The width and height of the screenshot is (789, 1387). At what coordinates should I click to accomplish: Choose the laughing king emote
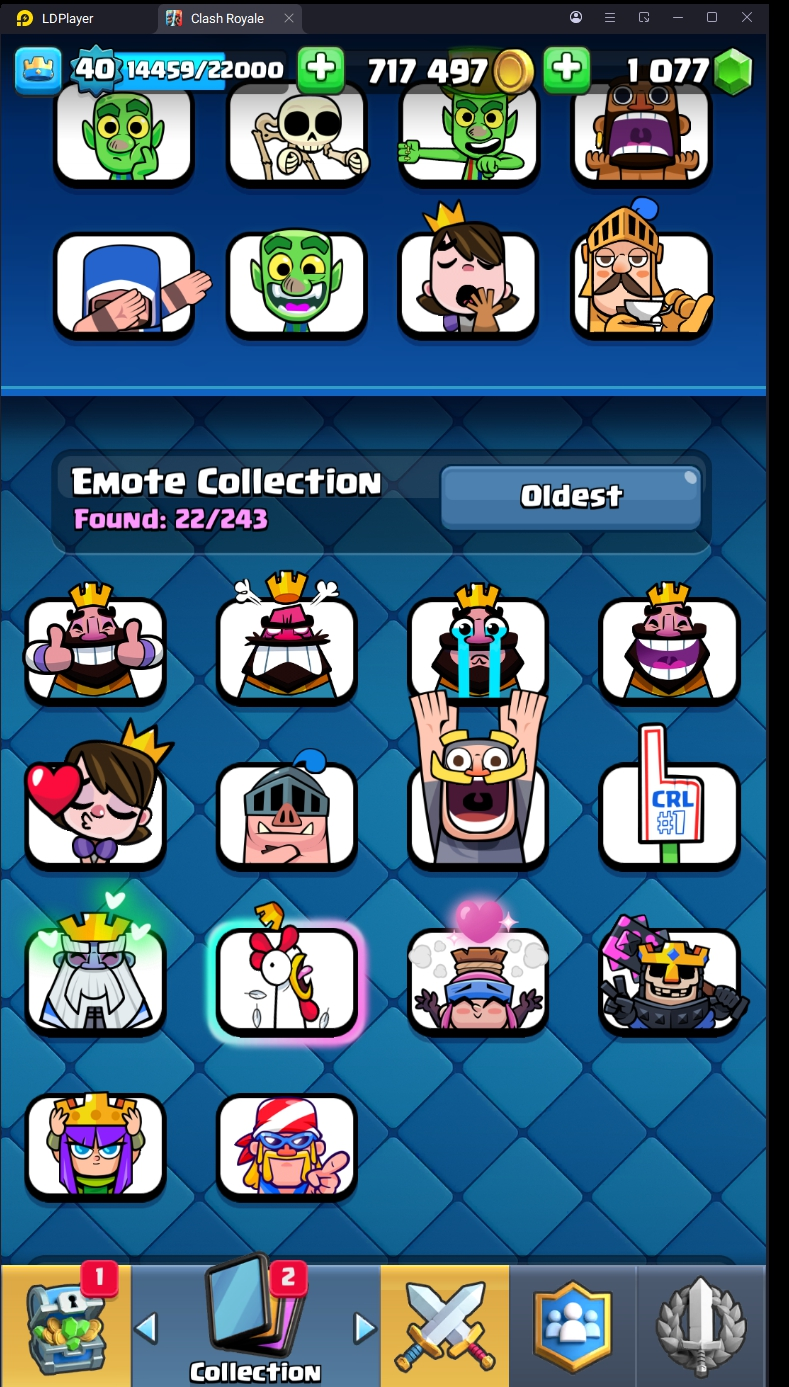(x=669, y=647)
